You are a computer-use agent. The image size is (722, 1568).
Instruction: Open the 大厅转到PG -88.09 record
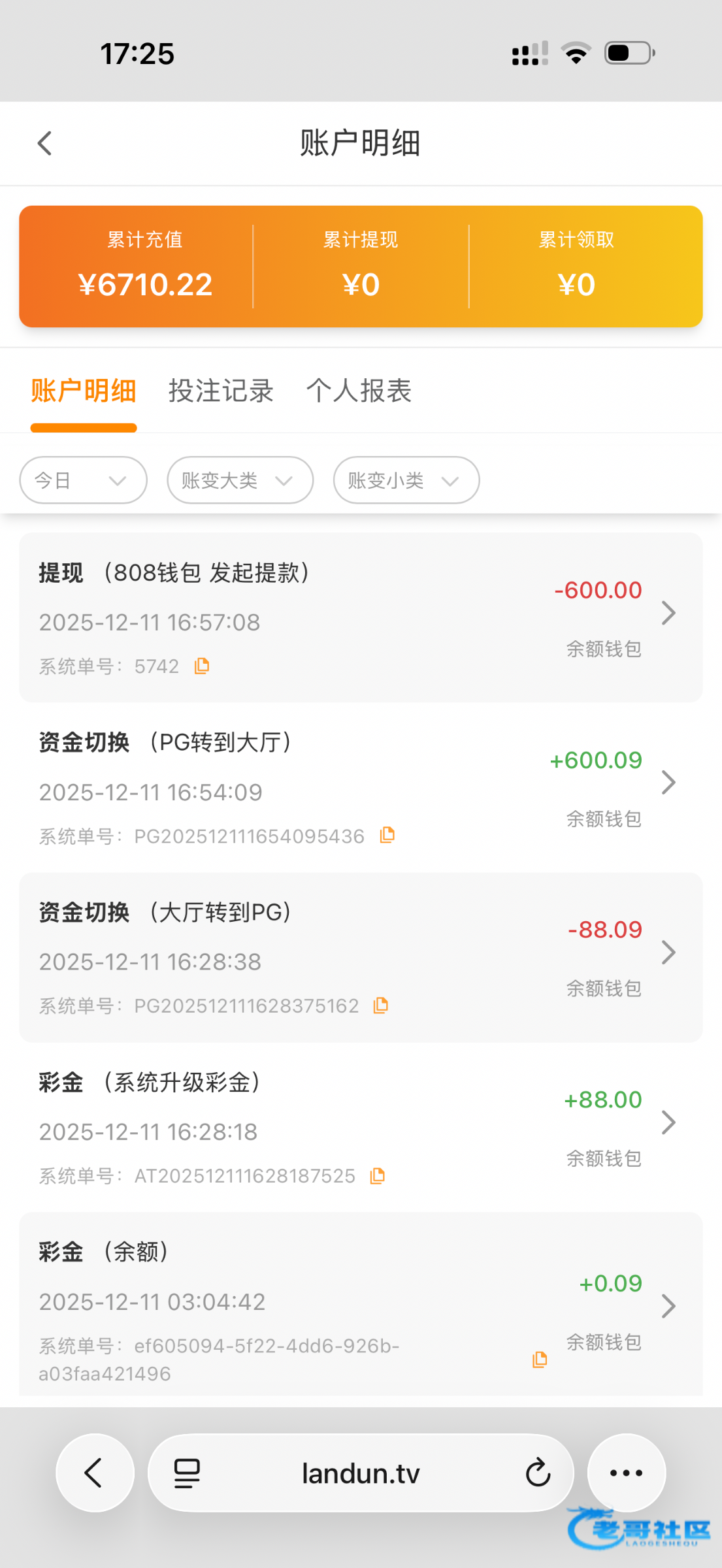tap(668, 952)
